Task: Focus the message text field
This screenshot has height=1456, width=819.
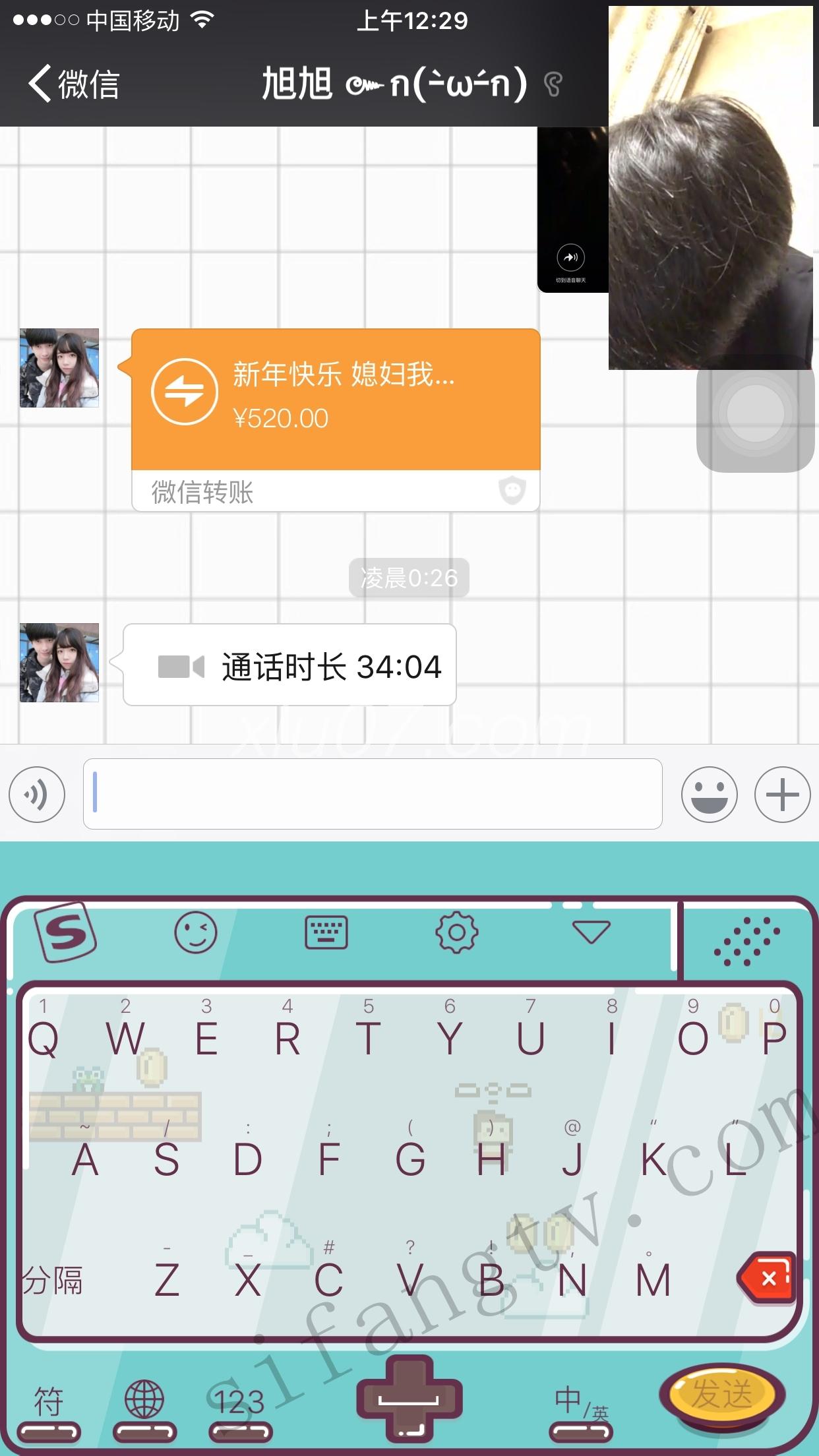Action: [373, 794]
